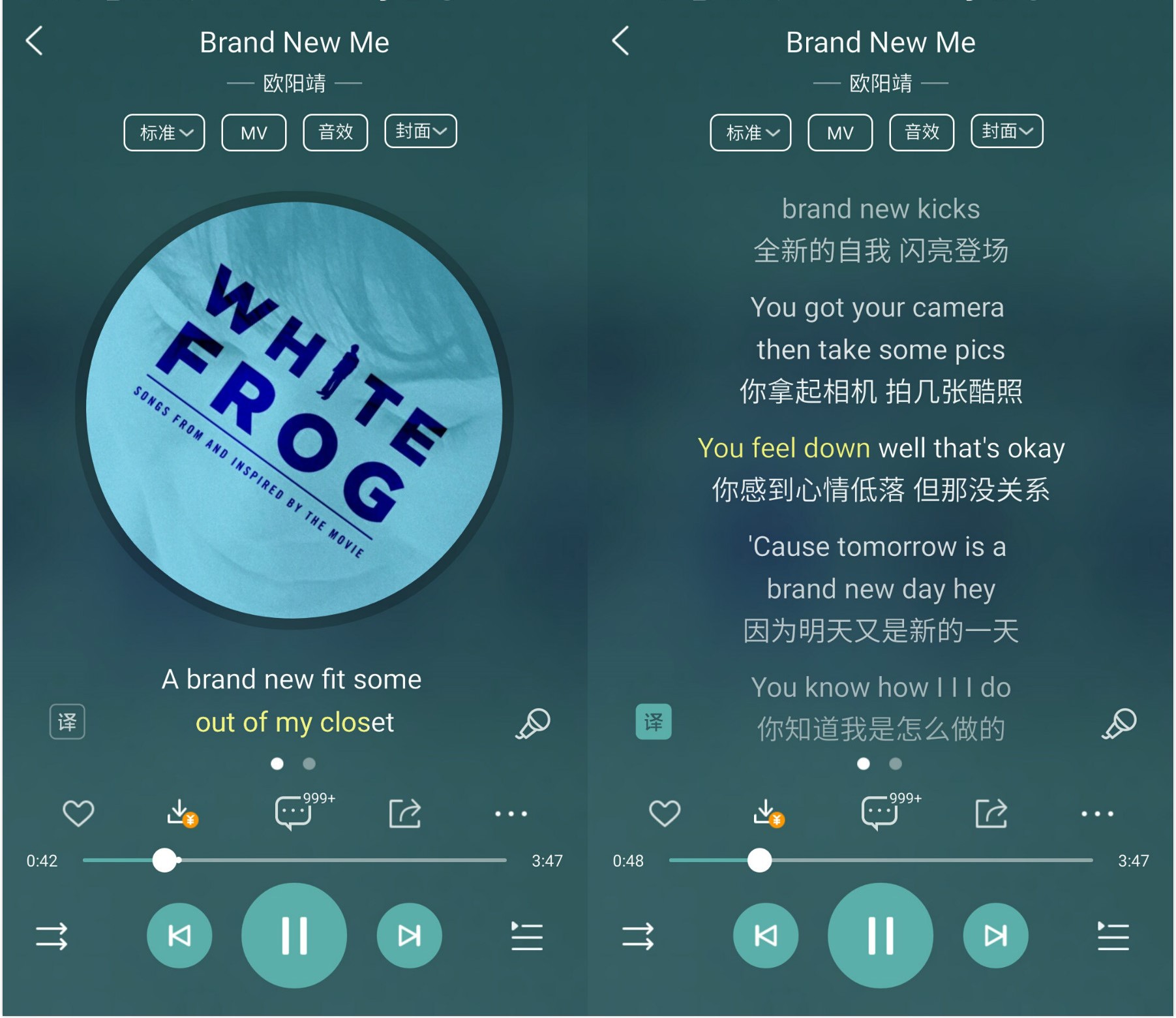Screen dimensions: 1176x1018
Task: Open 音效 sound effects on album-cover screen
Action: (335, 132)
